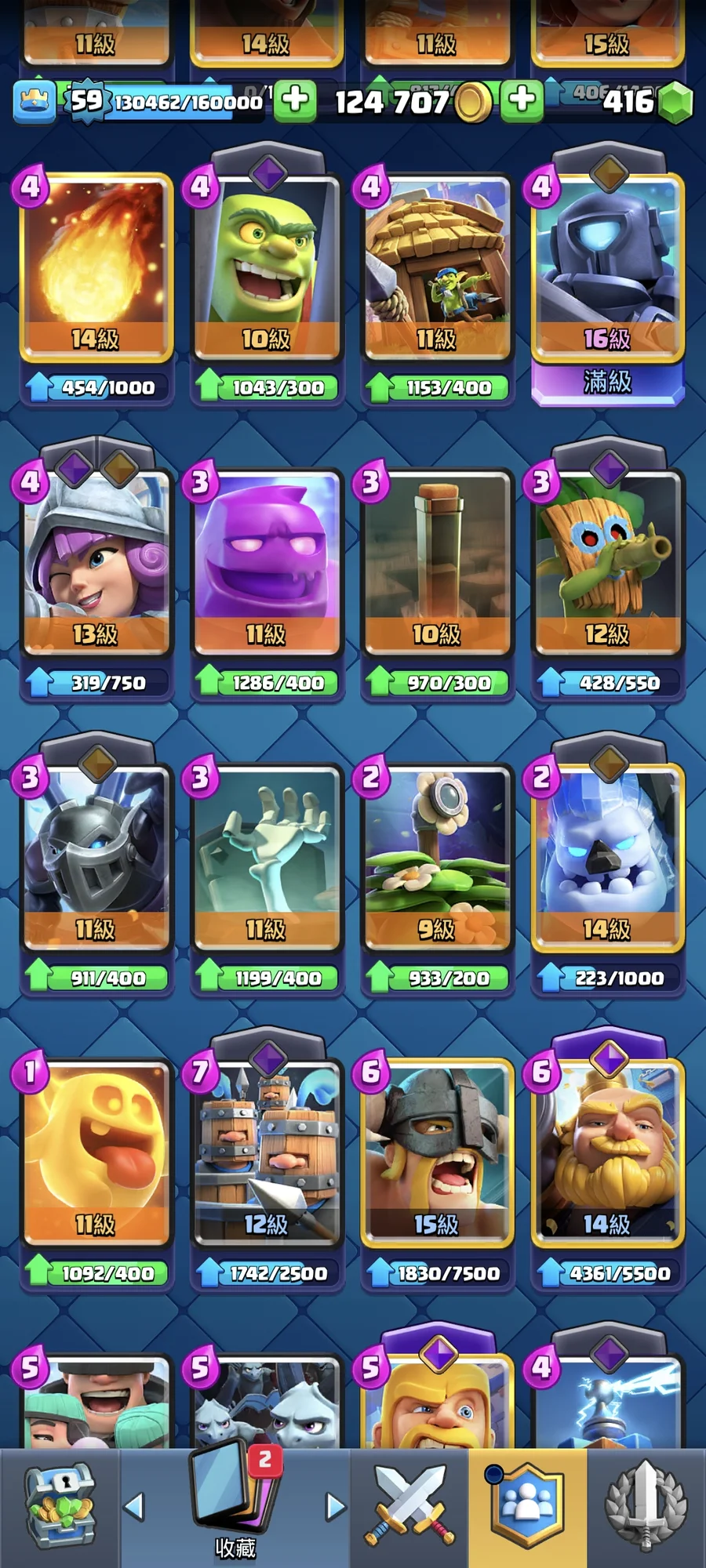Open the Fireball card at level 14
Viewport: 706px width, 1568px height.
coord(96,267)
